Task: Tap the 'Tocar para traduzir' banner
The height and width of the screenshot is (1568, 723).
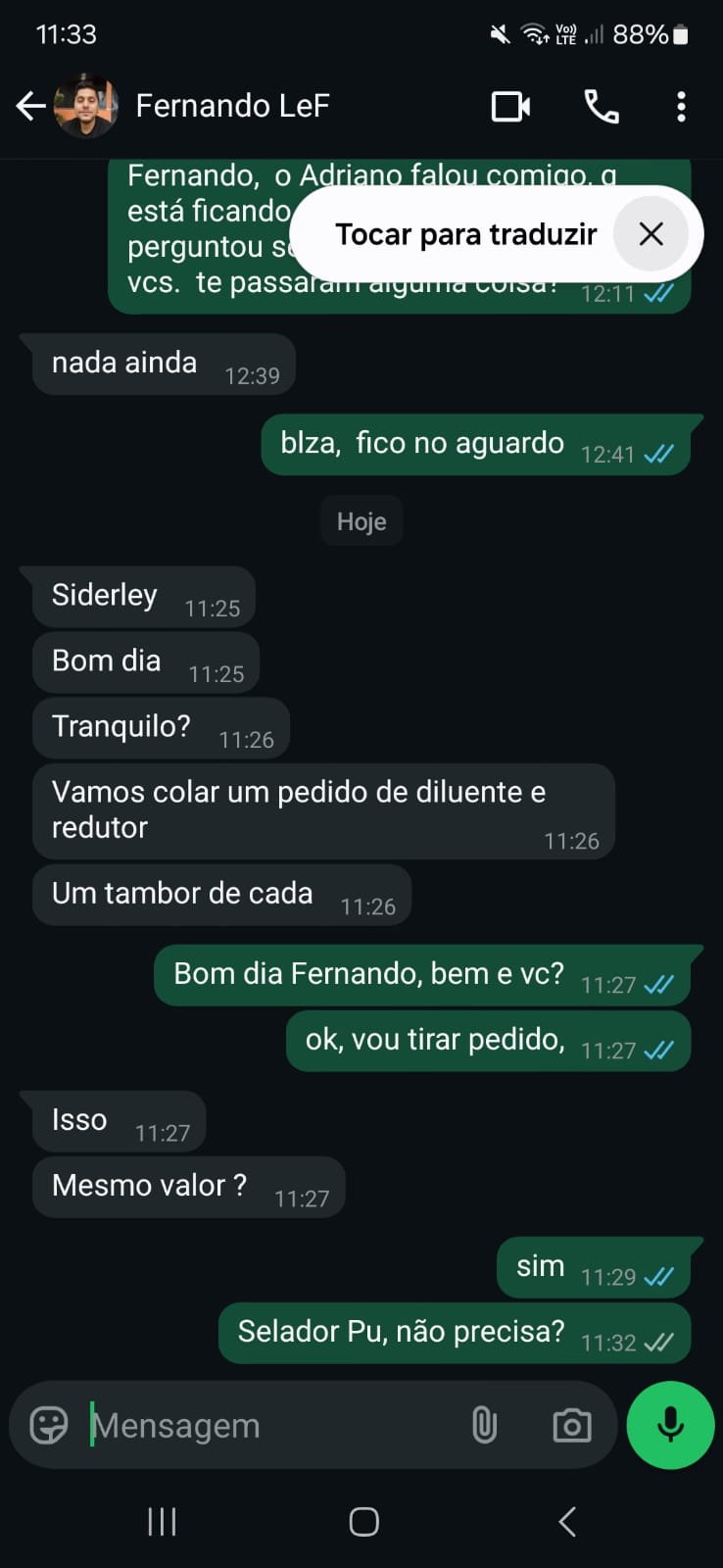Action: tap(465, 234)
